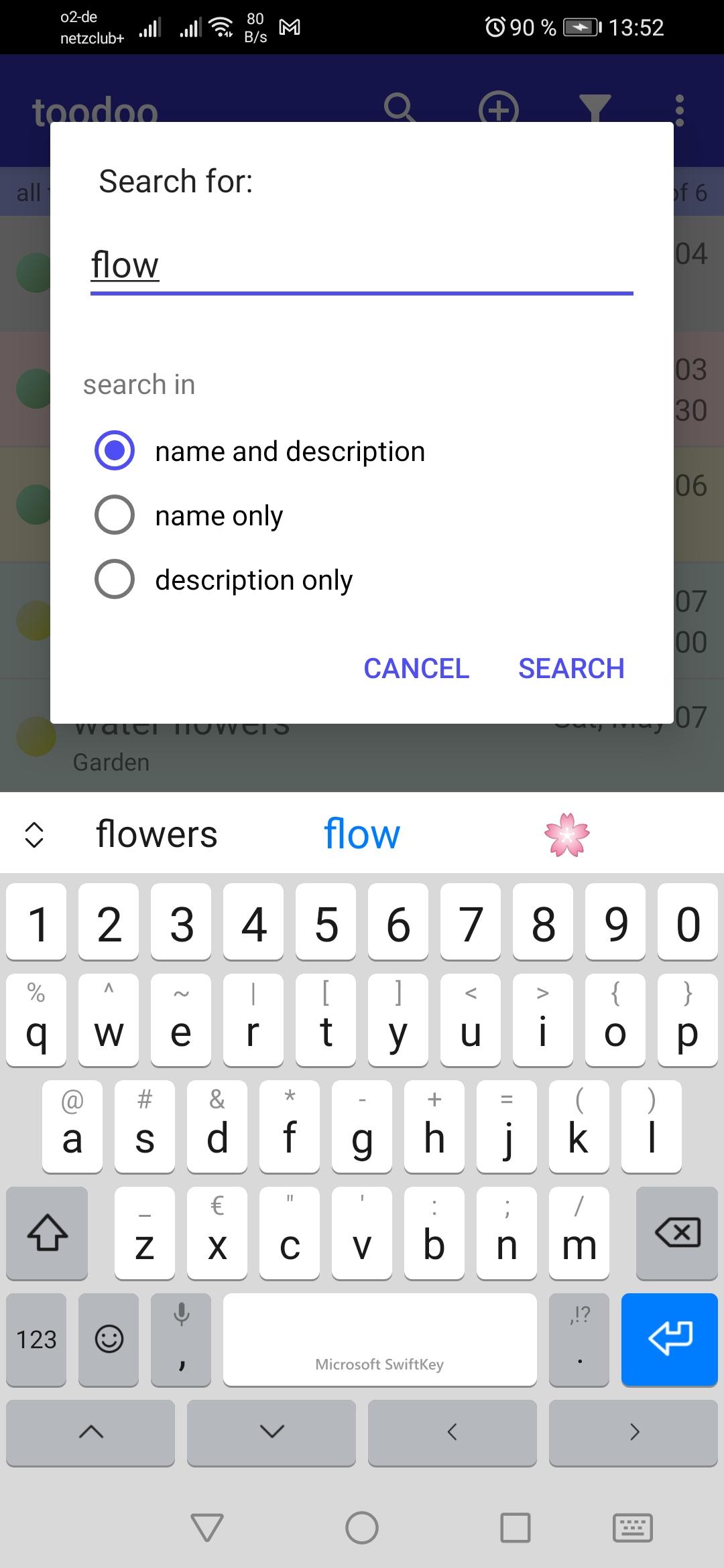
Task: Cancel the search dialog
Action: (416, 668)
